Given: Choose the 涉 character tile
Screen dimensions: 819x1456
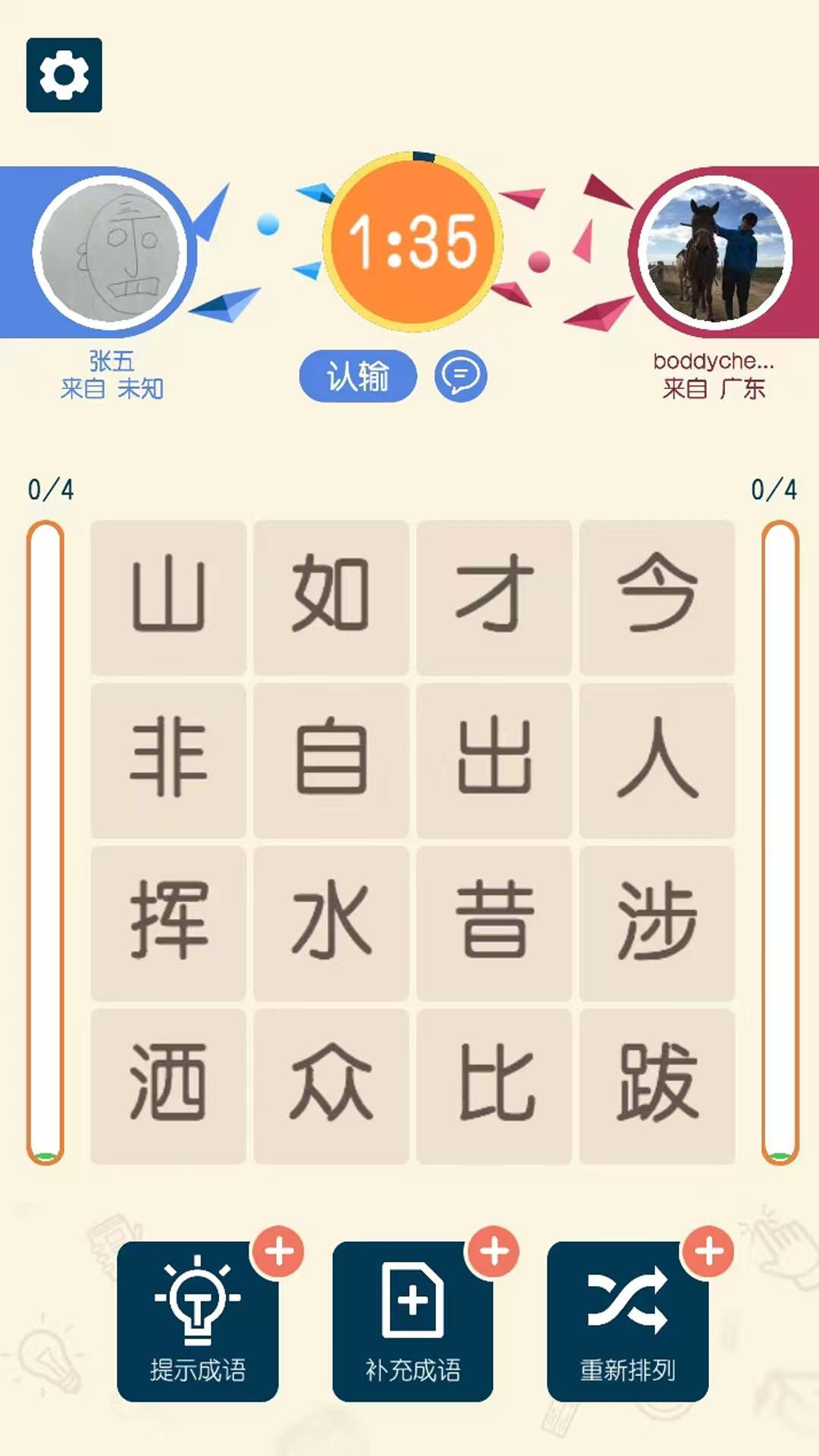Looking at the screenshot, I should click(x=657, y=923).
